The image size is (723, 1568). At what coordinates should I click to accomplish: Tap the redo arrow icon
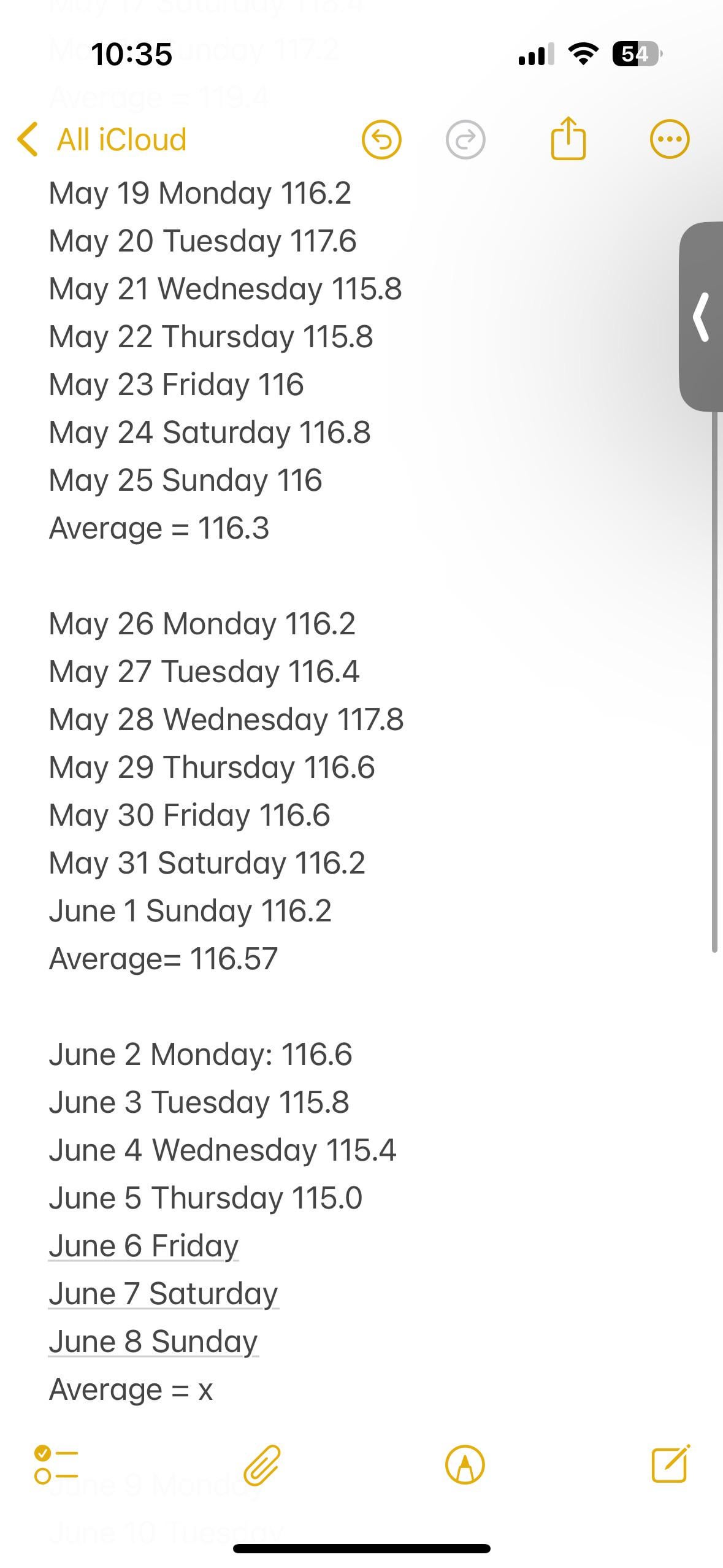coord(465,140)
